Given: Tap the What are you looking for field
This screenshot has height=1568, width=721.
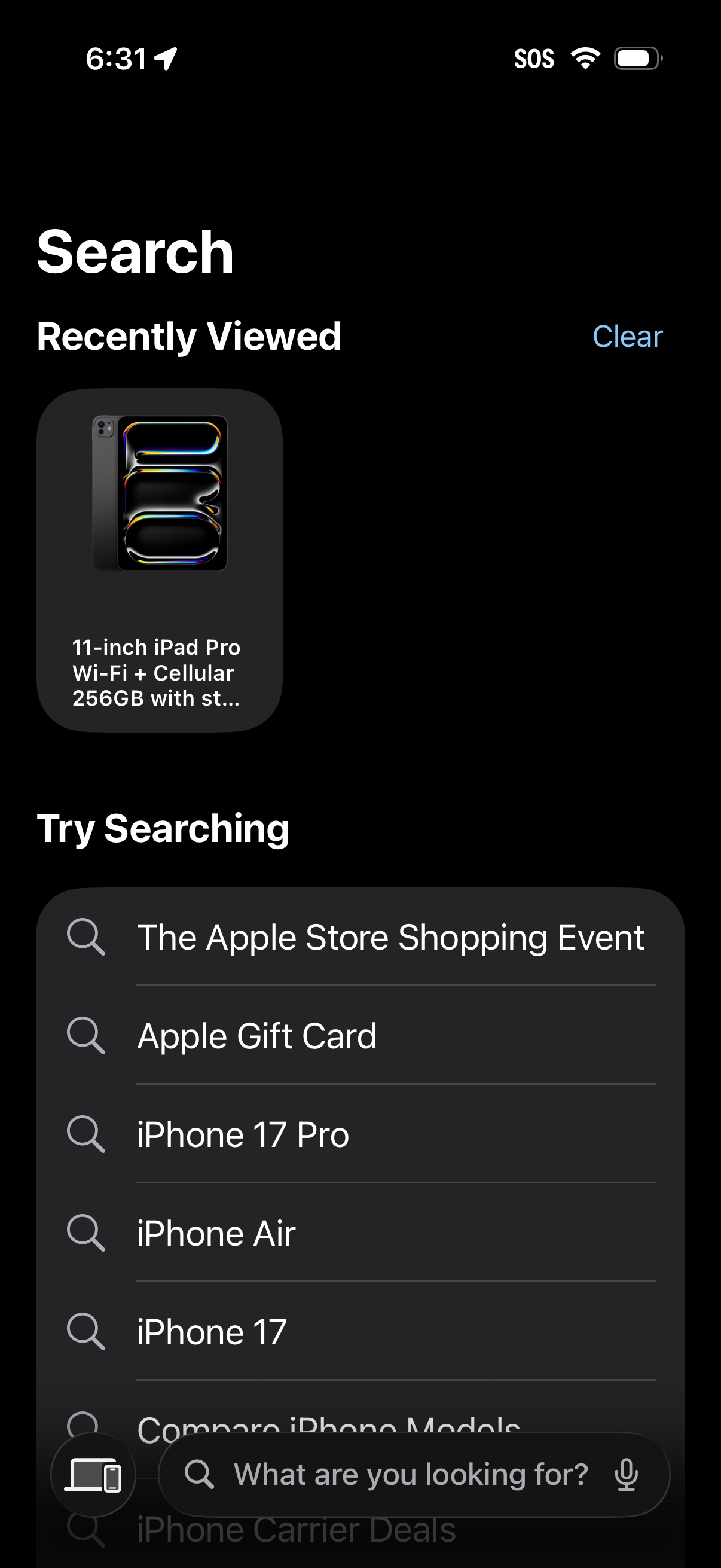Looking at the screenshot, I should [x=411, y=1474].
